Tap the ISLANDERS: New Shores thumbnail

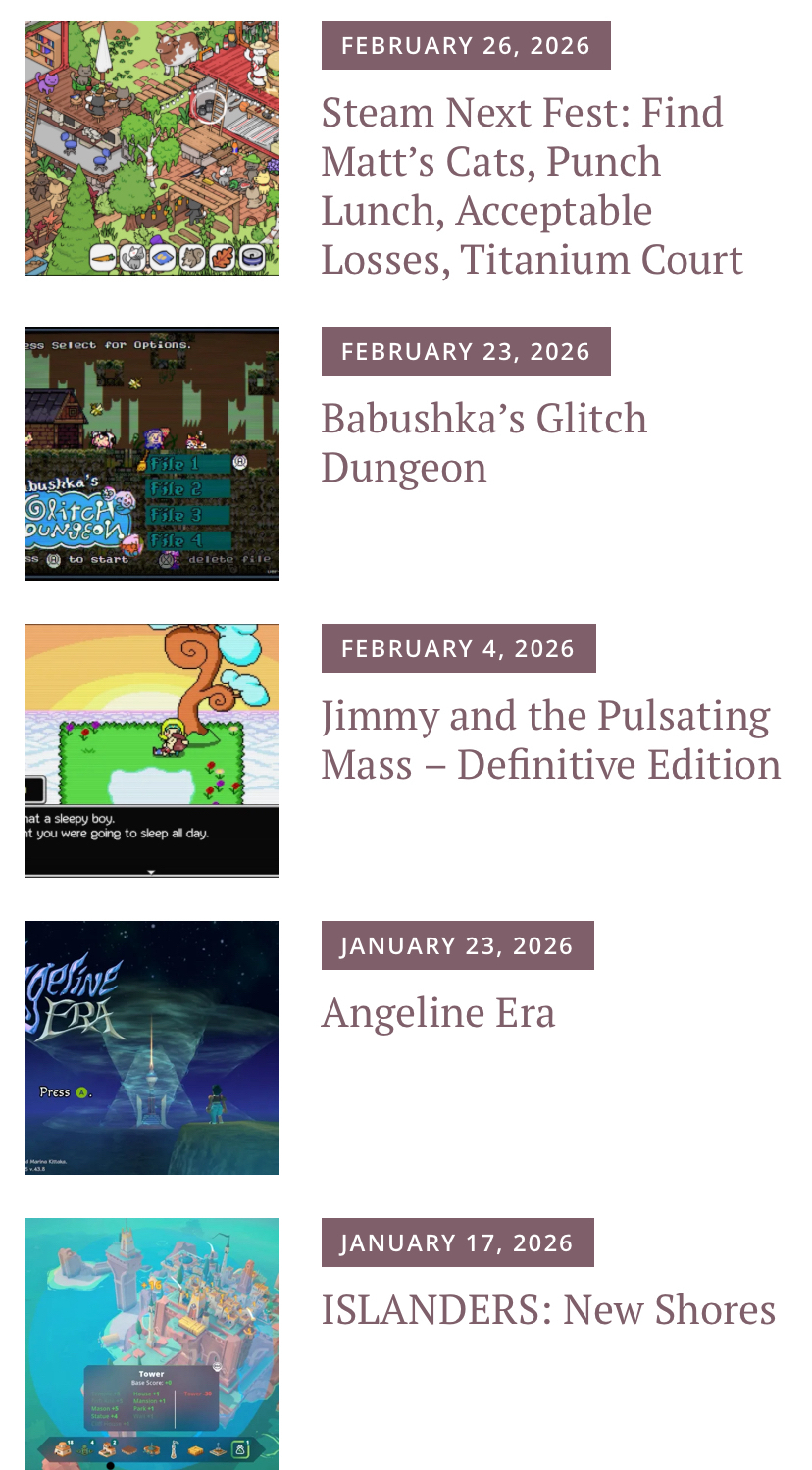click(x=151, y=1343)
